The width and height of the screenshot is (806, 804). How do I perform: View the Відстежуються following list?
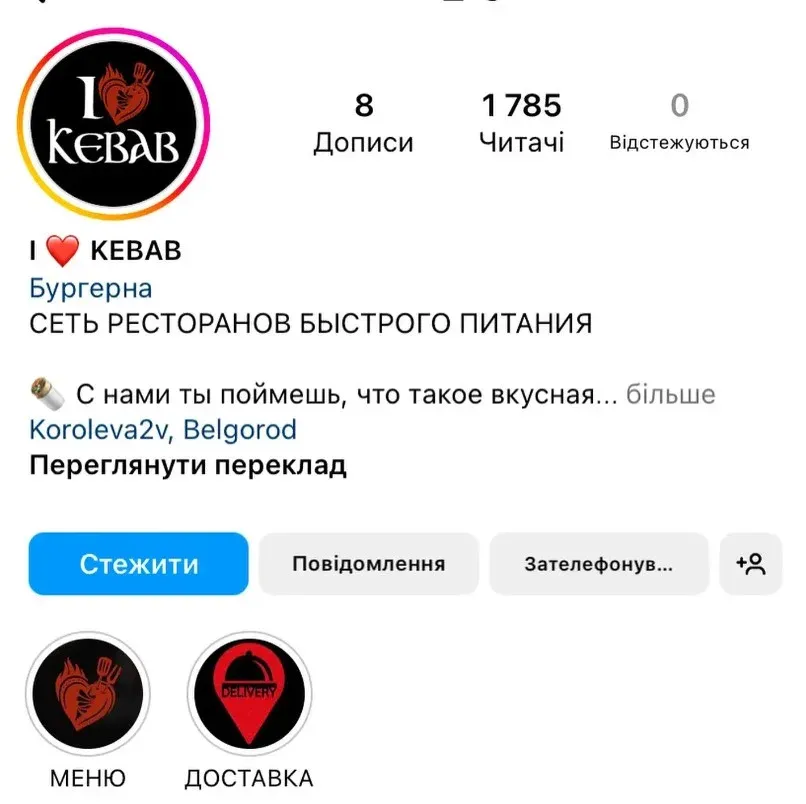679,123
